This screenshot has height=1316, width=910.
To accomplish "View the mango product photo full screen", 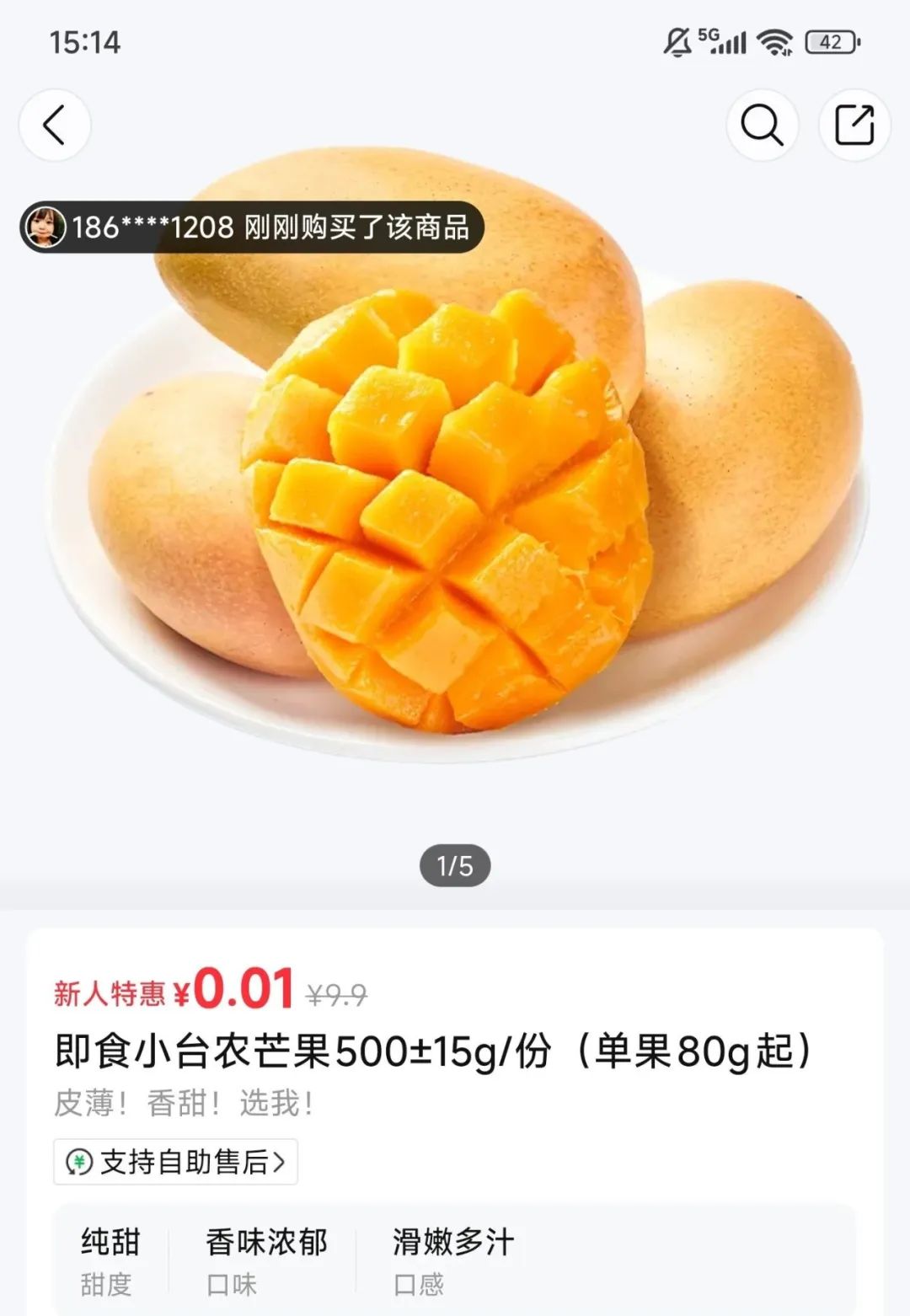I will (x=455, y=506).
